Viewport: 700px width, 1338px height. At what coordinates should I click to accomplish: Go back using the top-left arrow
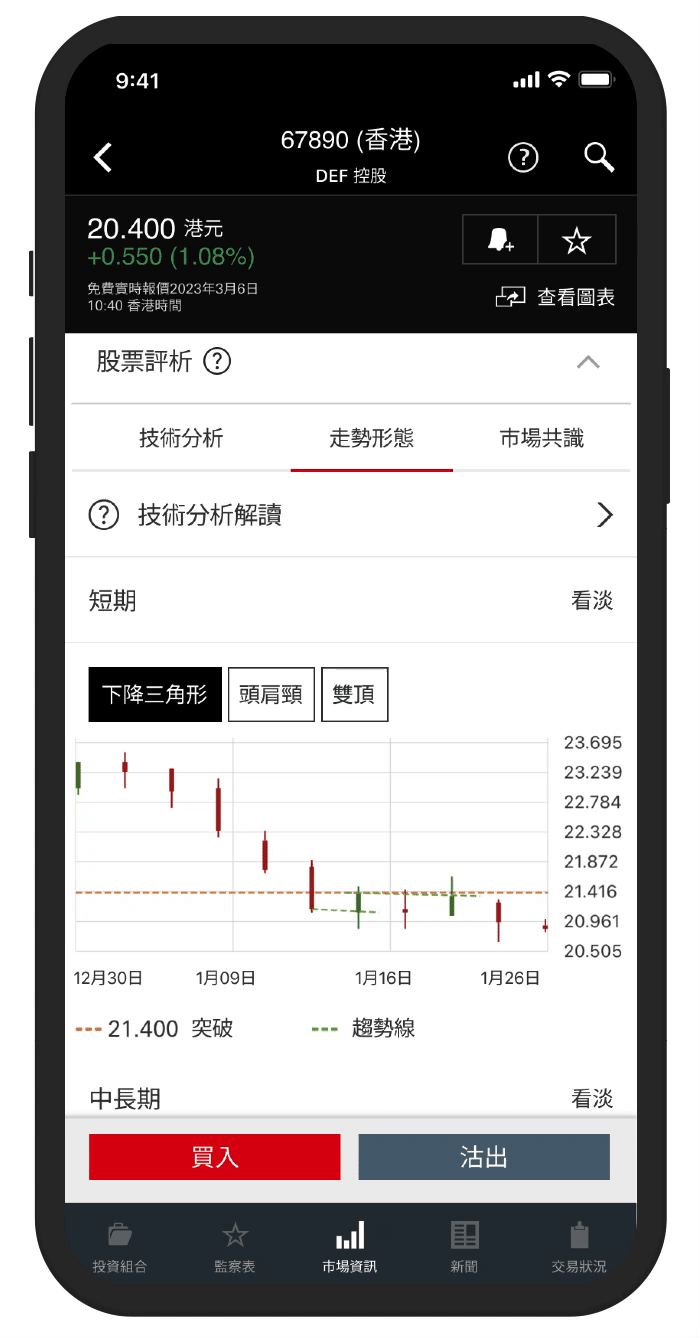(103, 158)
